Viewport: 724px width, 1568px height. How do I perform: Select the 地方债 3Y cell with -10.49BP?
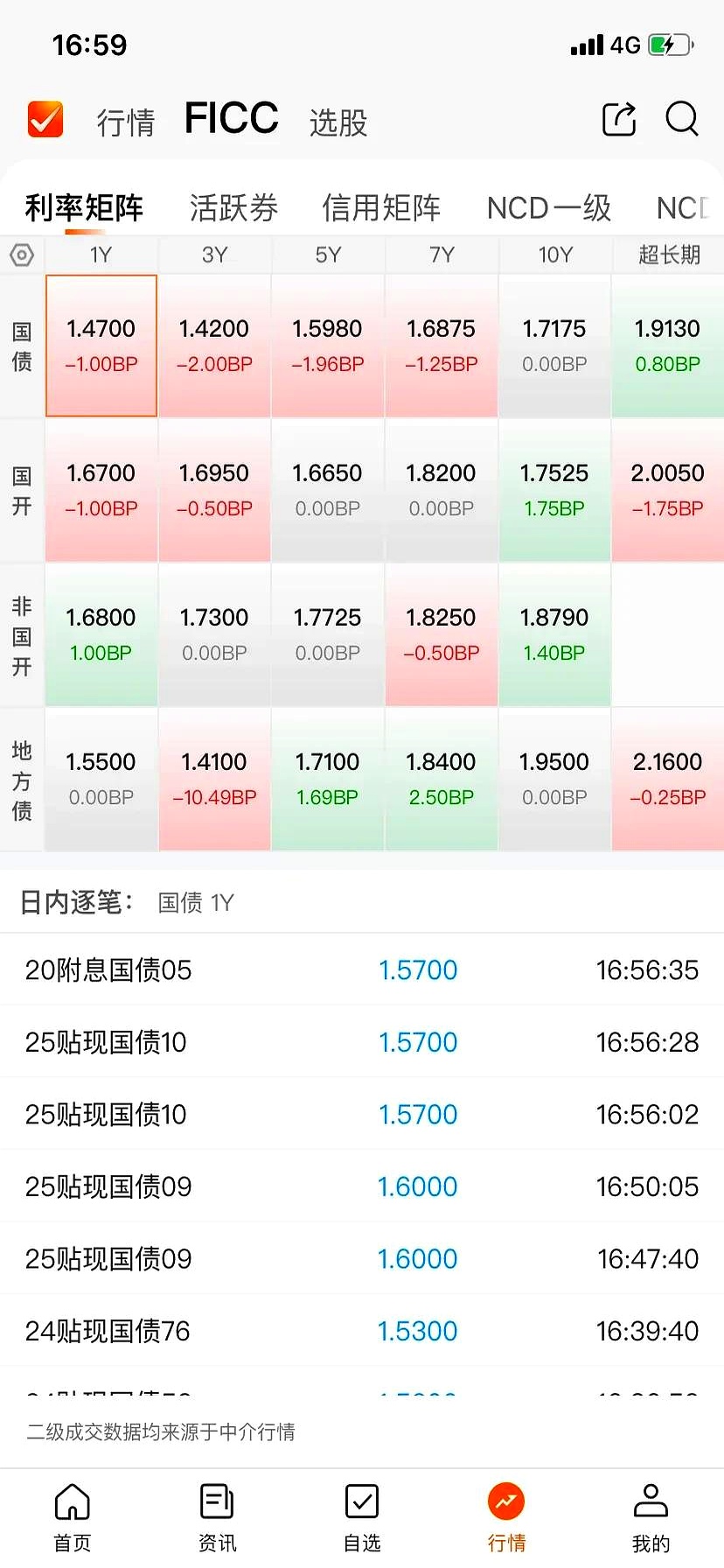214,779
